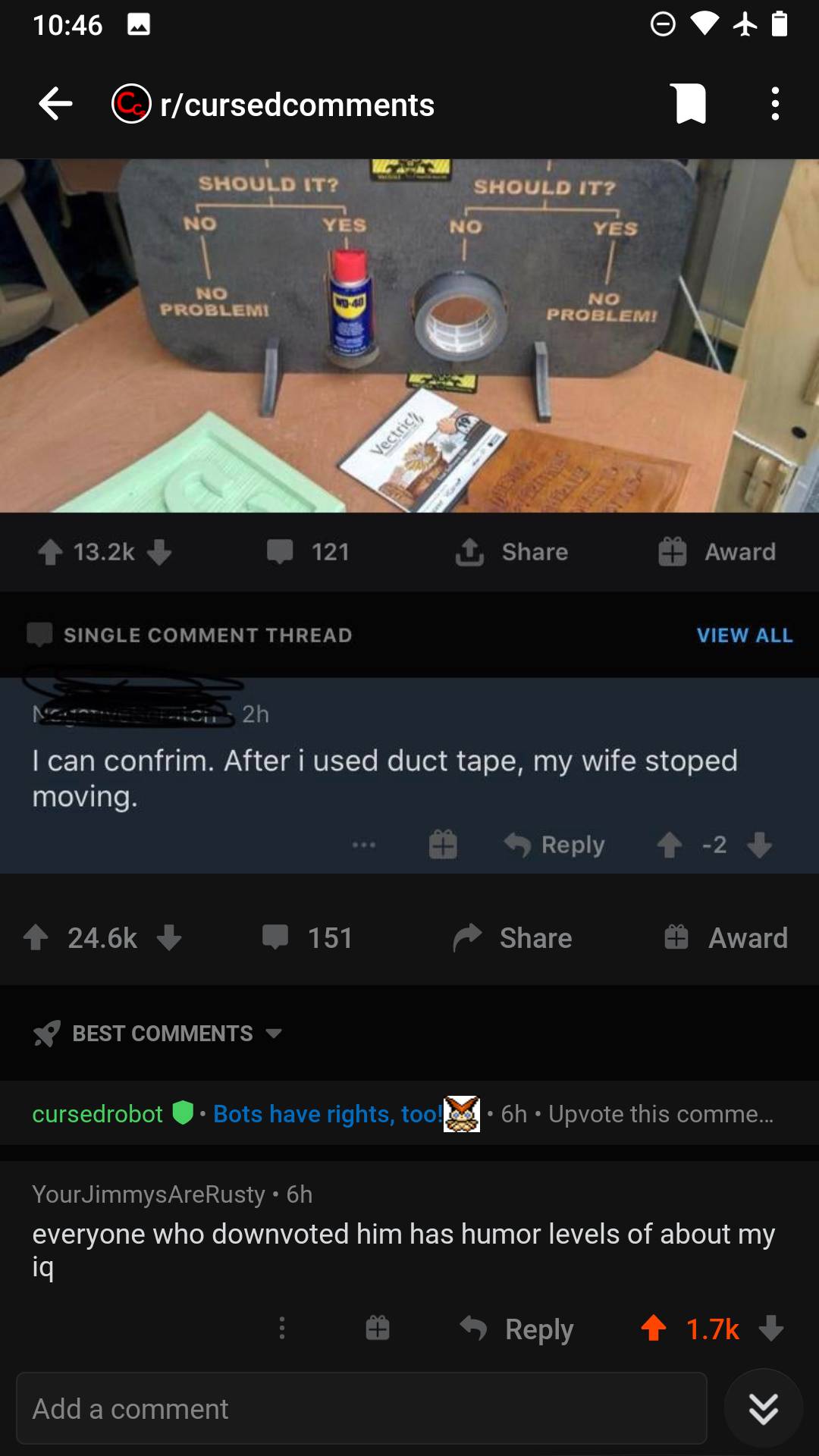This screenshot has height=1456, width=819.
Task: Downvote the post showing 24.6k points
Action: [x=169, y=937]
